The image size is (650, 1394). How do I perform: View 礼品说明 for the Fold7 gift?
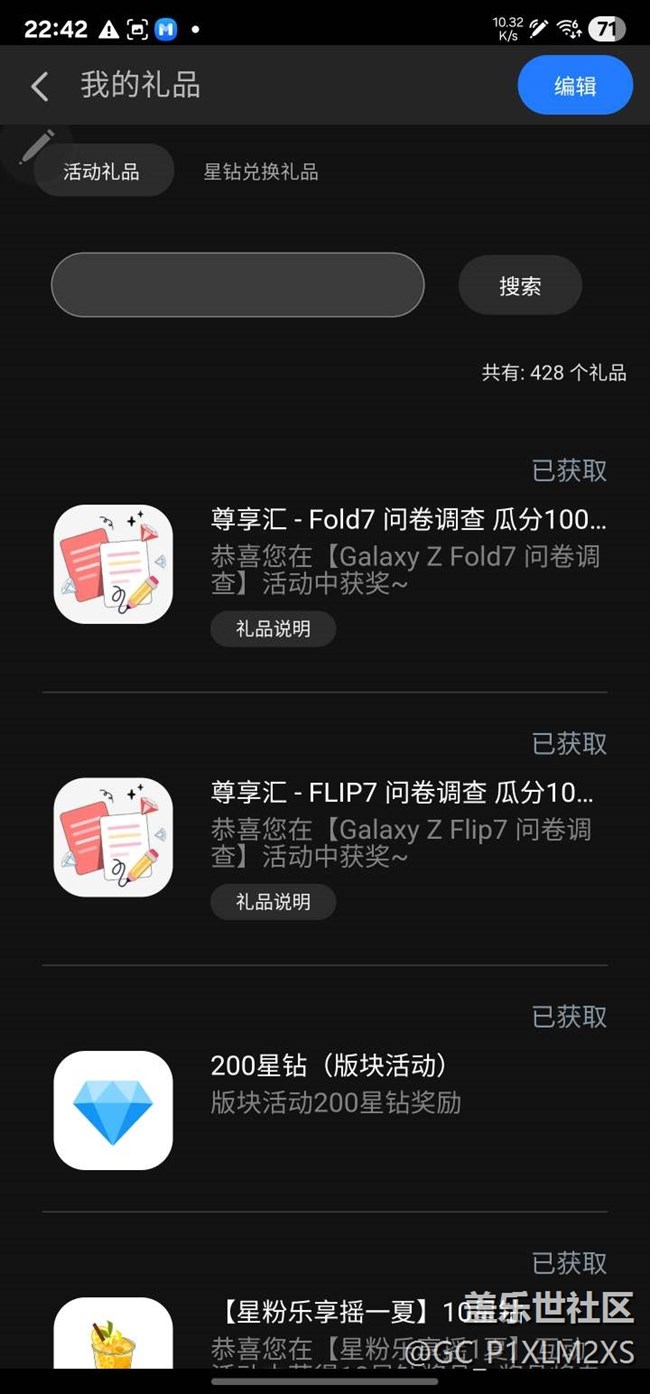coord(273,629)
